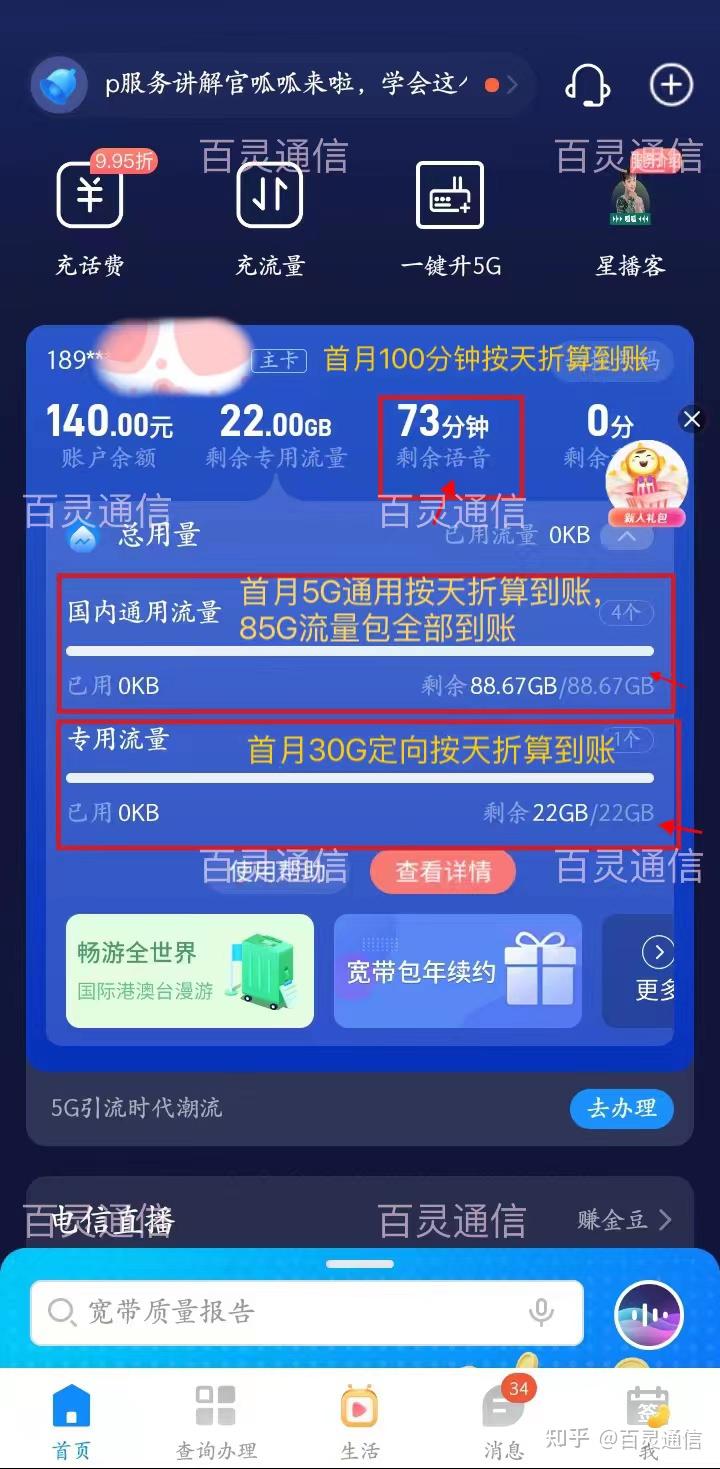Dismiss the floating gift pack with X
Image resolution: width=720 pixels, height=1469 pixels.
tap(692, 420)
